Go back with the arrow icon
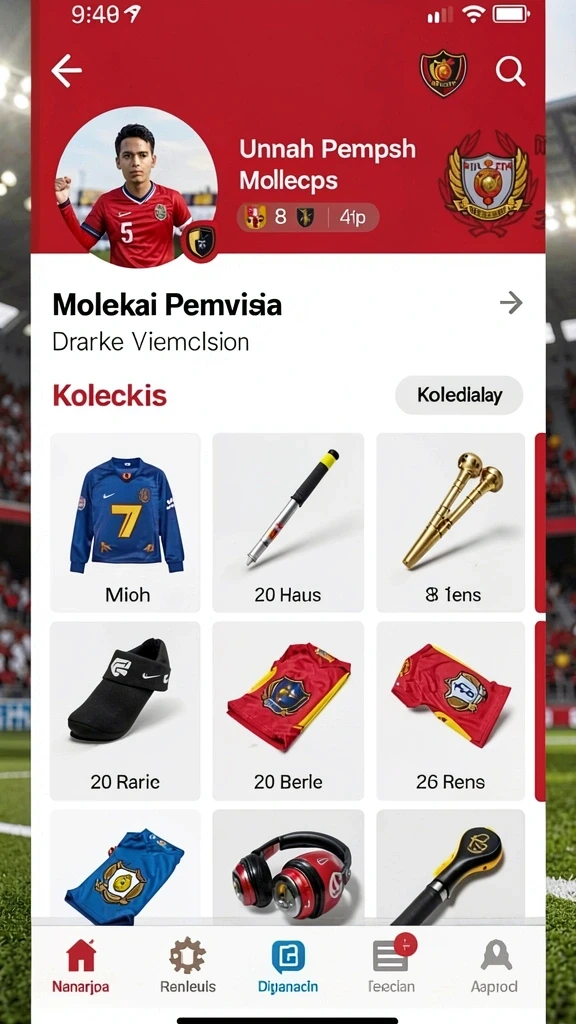This screenshot has width=576, height=1024. click(67, 71)
